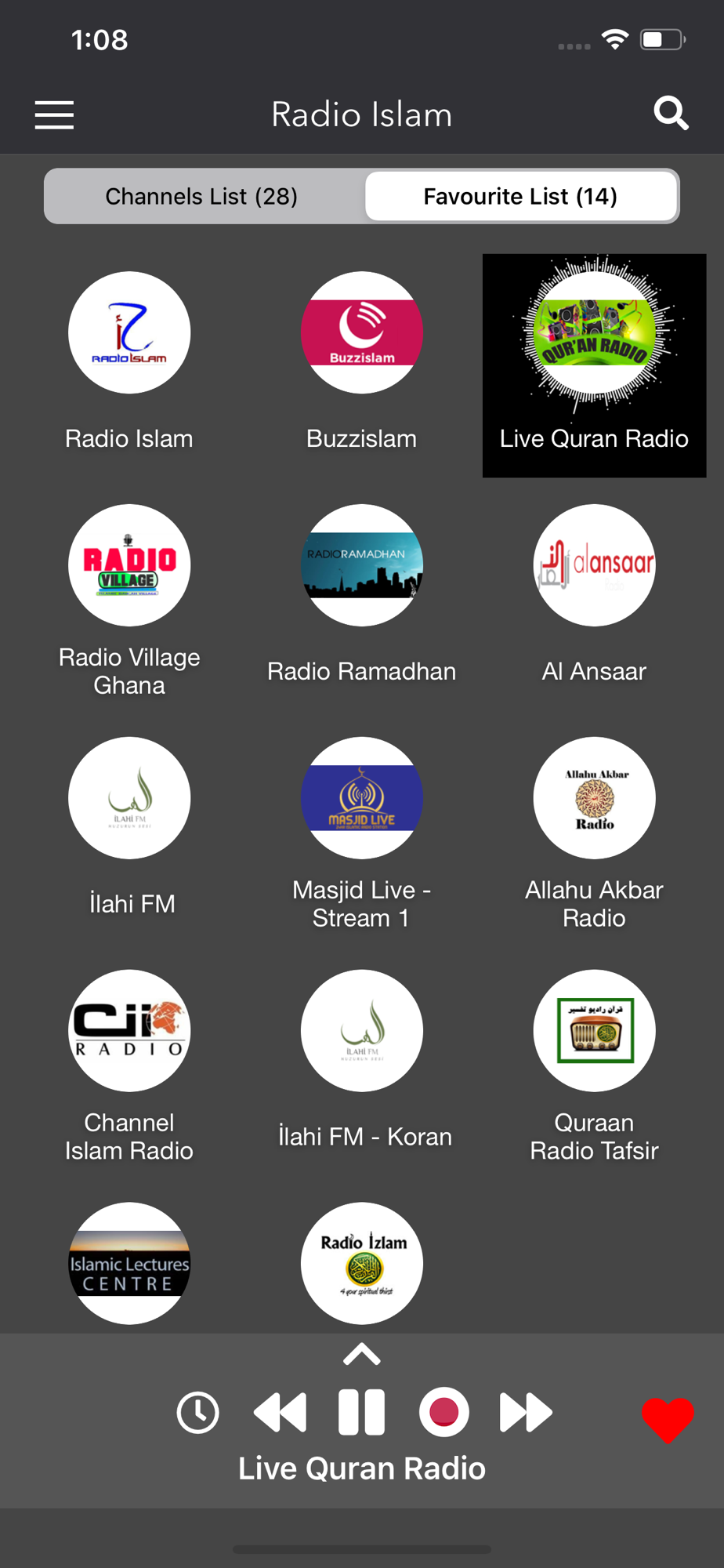Expand the player with the up chevron
The width and height of the screenshot is (724, 1568).
362,1354
